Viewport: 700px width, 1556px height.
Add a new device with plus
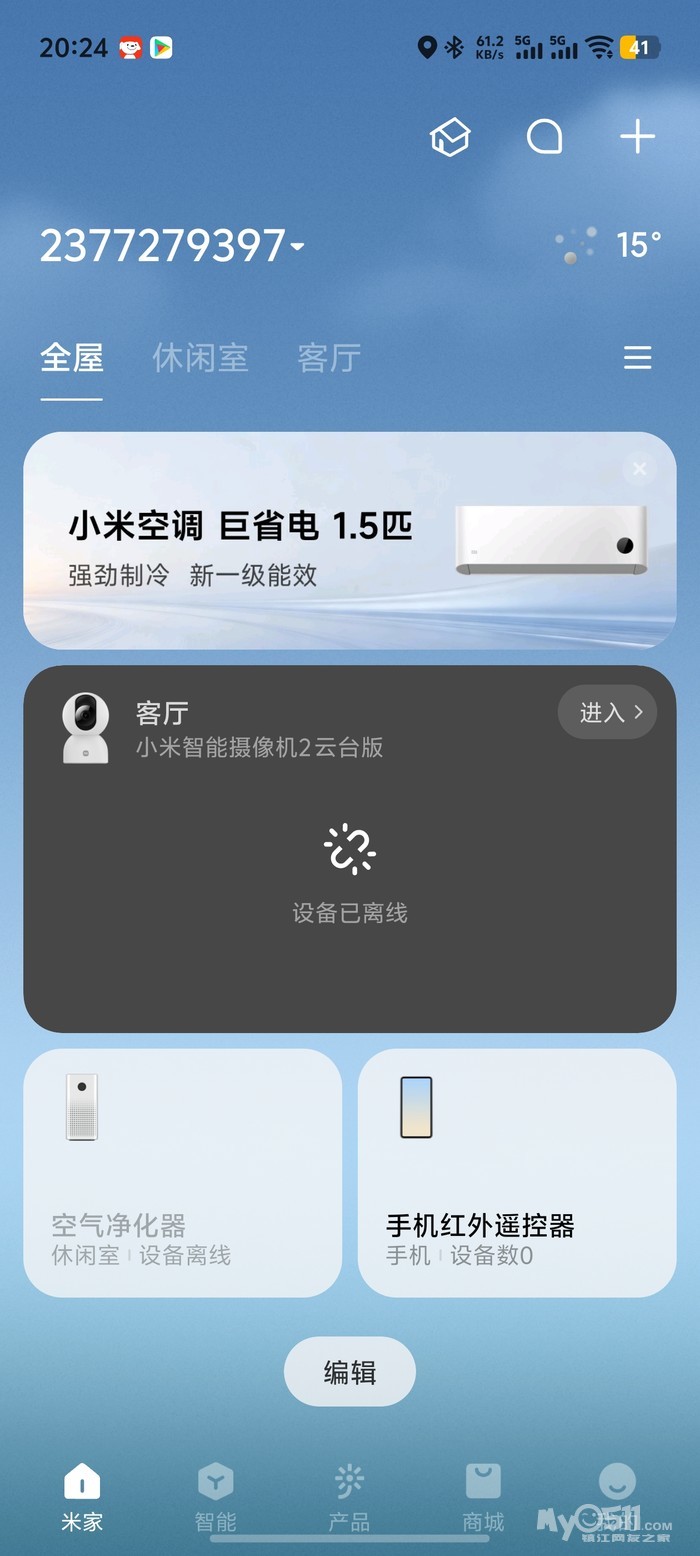click(x=637, y=137)
